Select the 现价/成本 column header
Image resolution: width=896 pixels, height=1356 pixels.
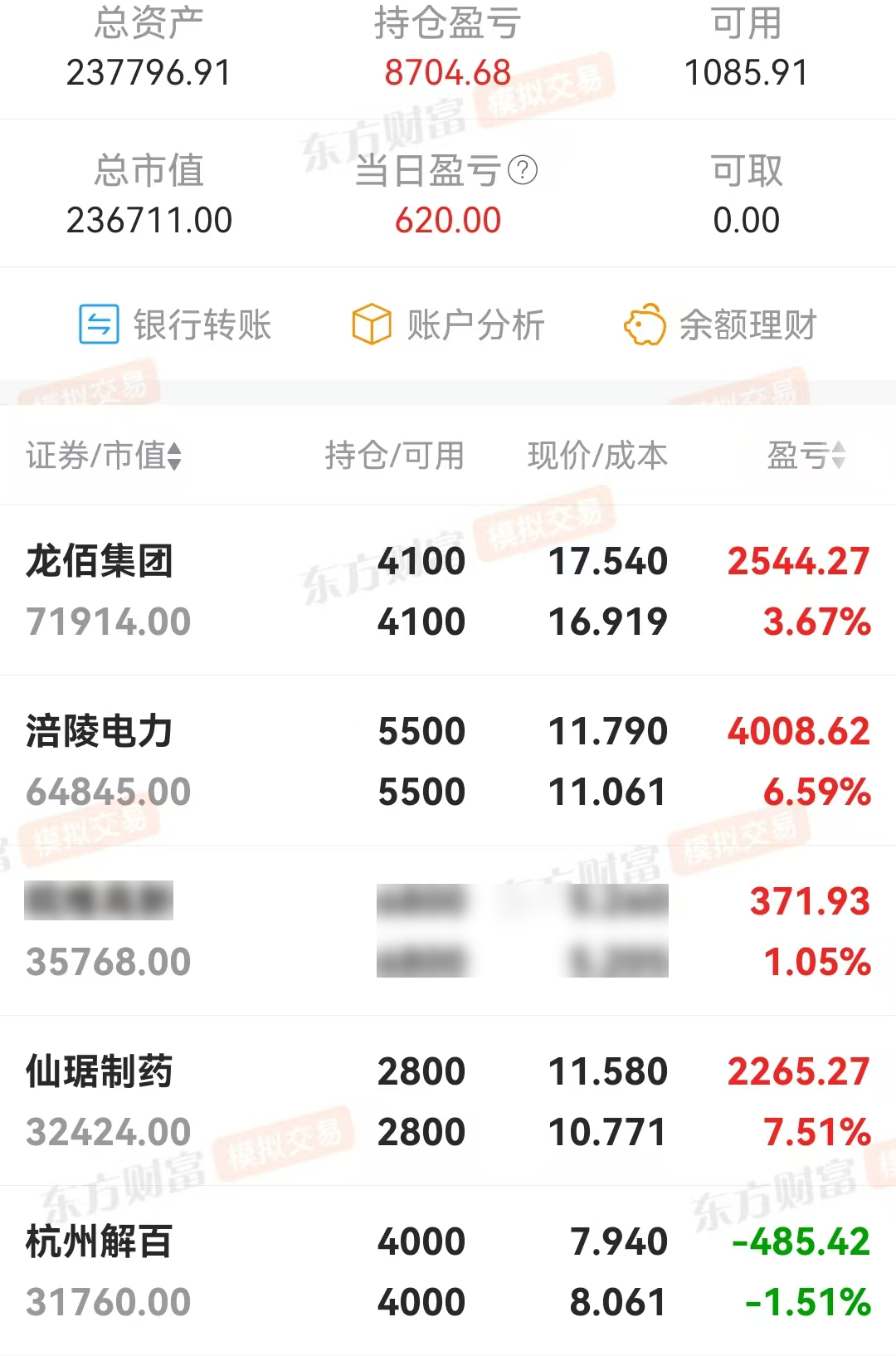tap(596, 455)
